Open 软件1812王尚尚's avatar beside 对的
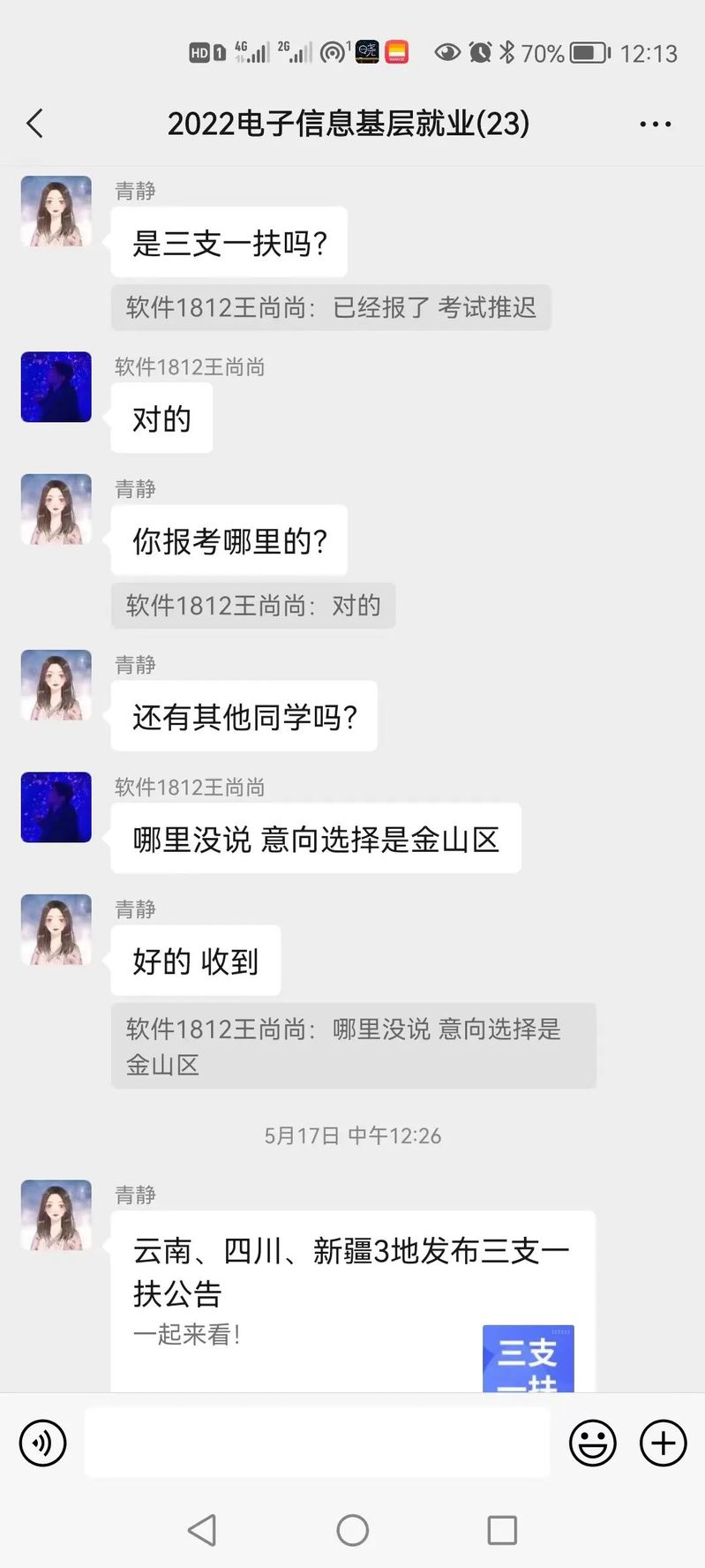 click(56, 387)
